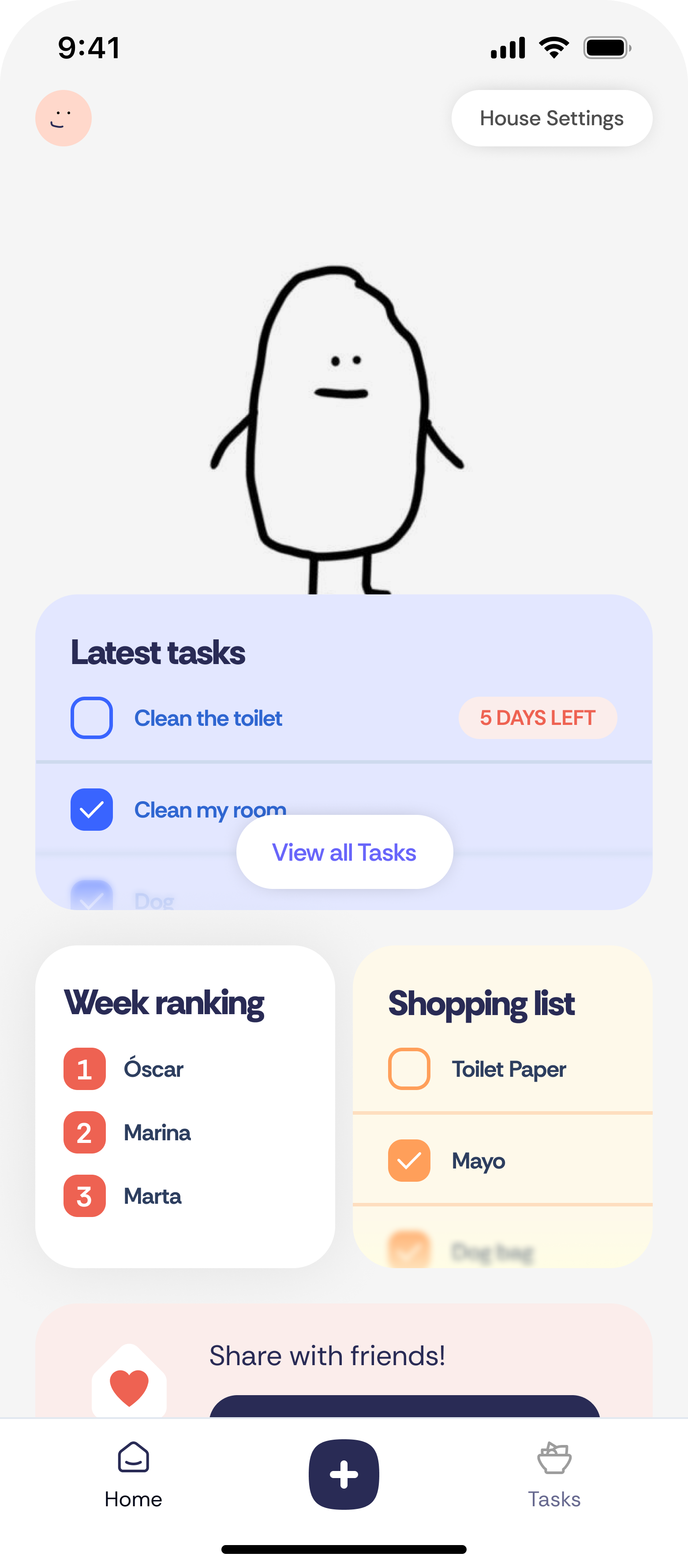
Task: Switch to the Home tab
Action: tap(133, 1473)
